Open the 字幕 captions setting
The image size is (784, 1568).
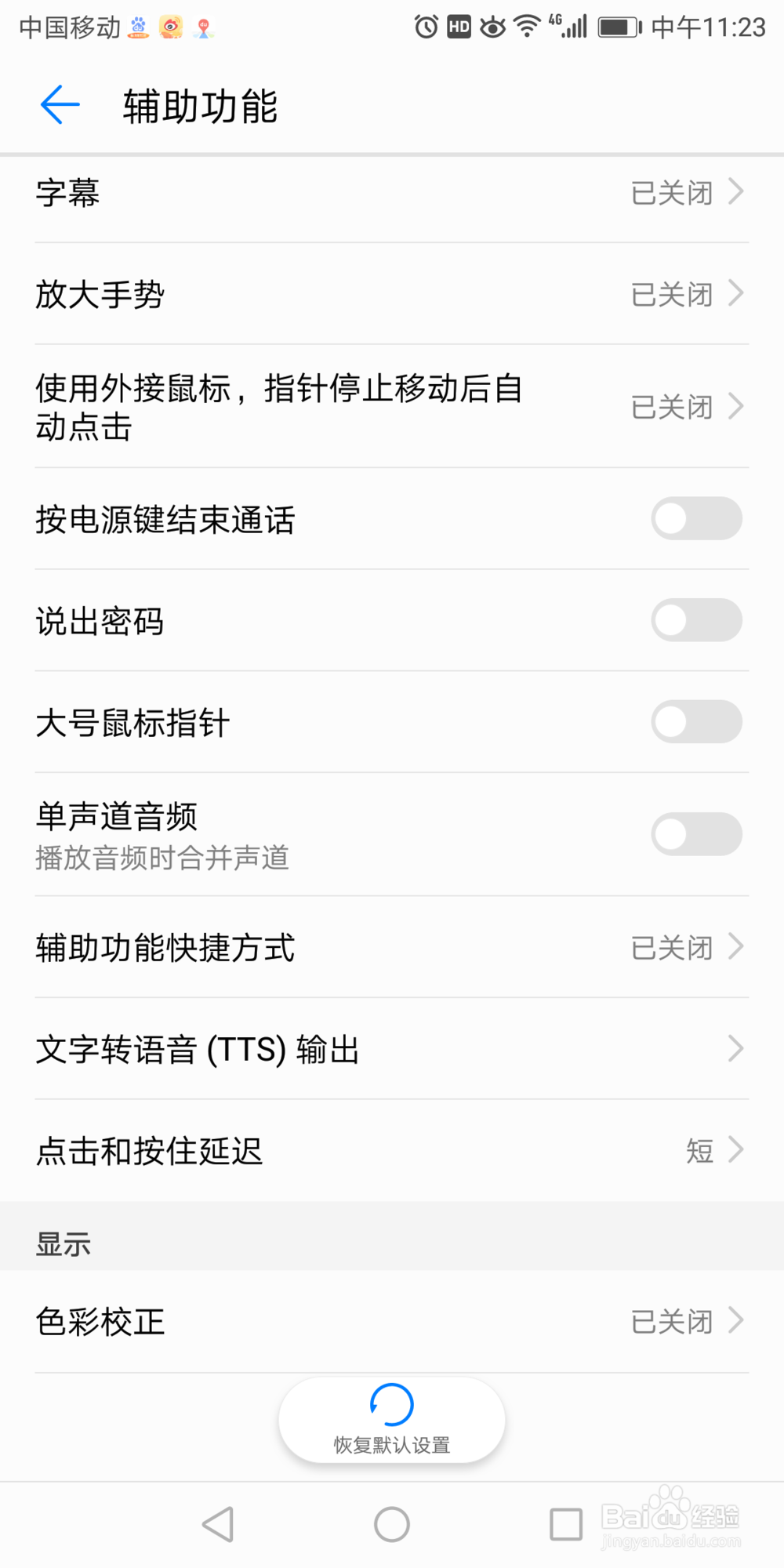point(392,192)
